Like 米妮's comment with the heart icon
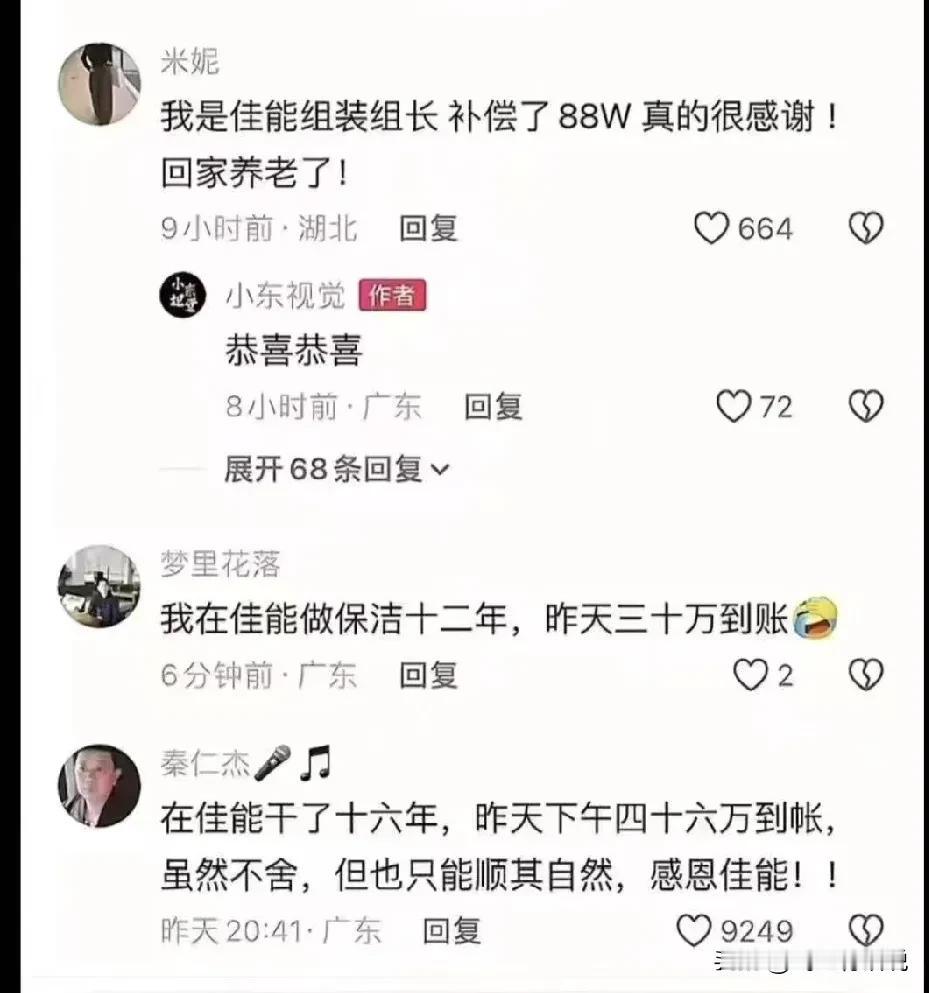929x993 pixels. coord(711,229)
